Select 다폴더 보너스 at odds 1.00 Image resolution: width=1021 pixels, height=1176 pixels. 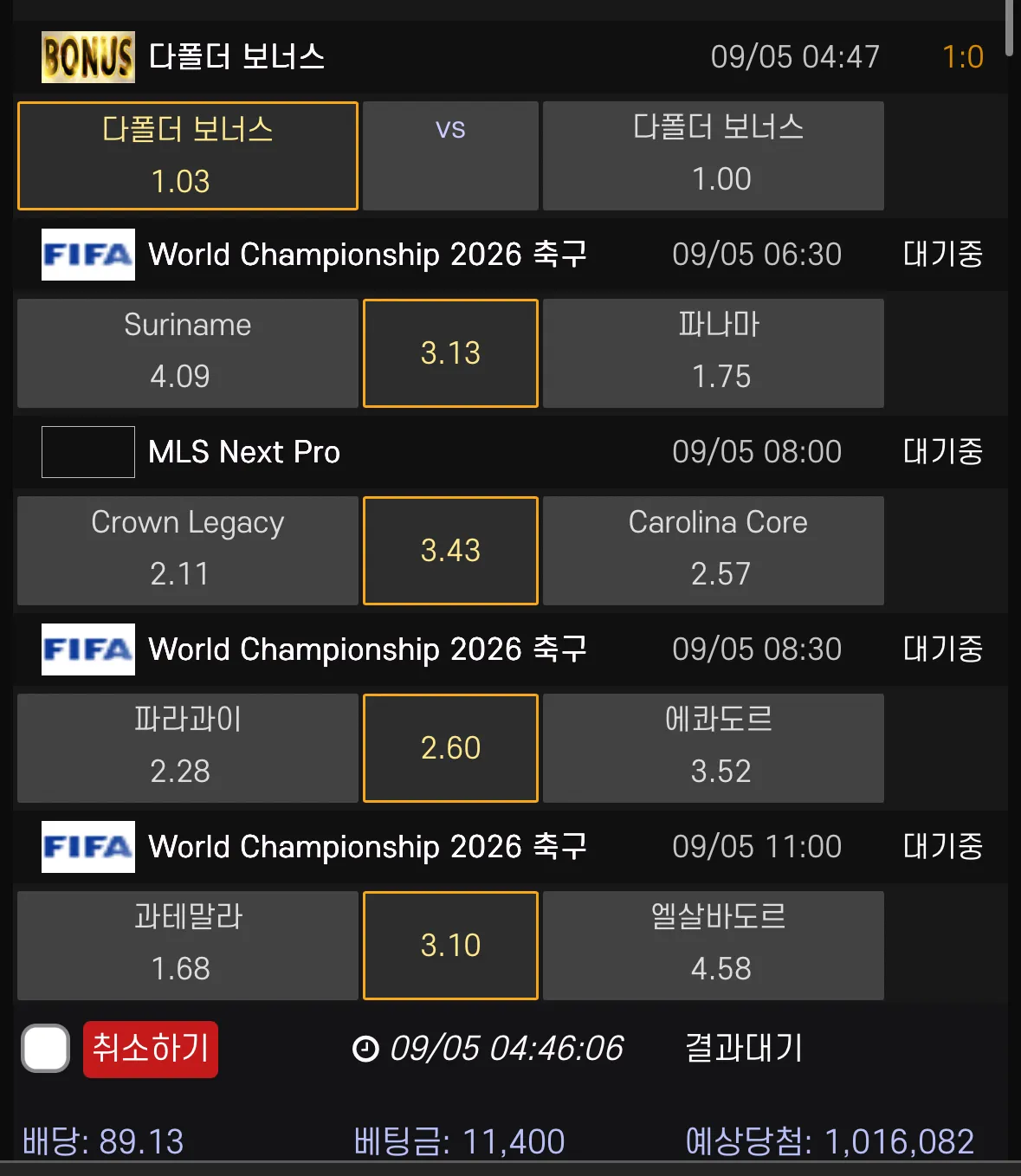[713, 156]
